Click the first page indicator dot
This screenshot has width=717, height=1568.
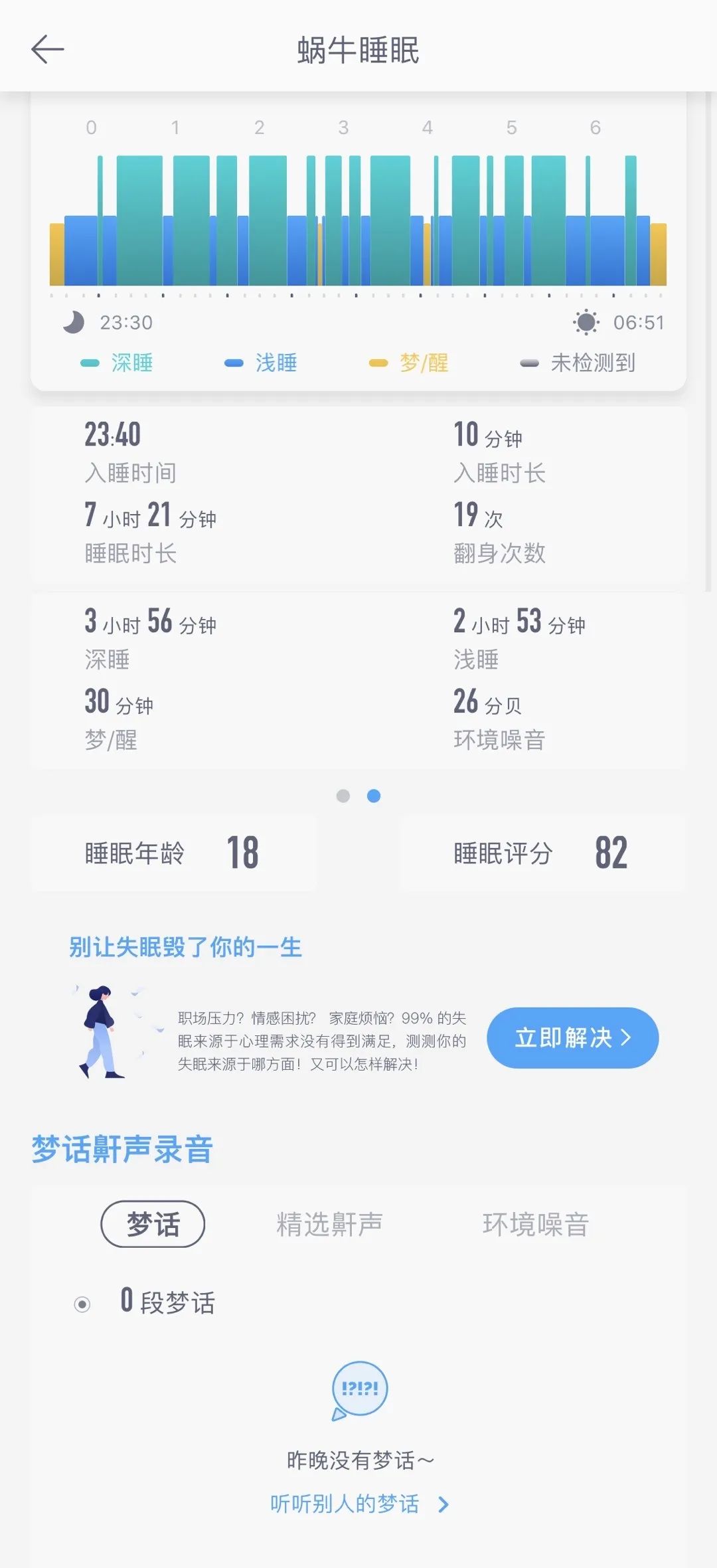click(343, 796)
